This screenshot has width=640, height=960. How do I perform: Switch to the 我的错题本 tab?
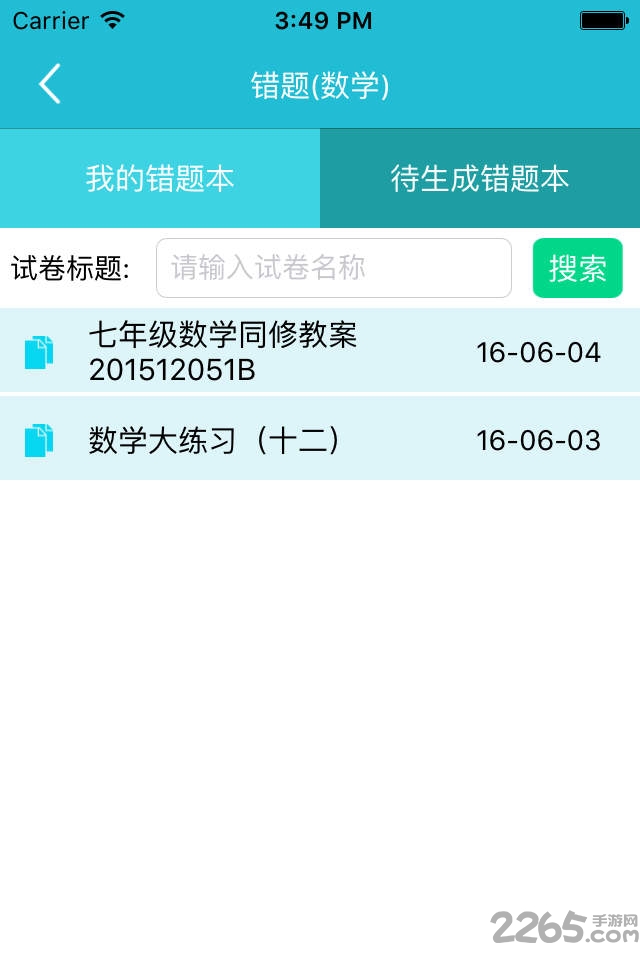point(160,179)
